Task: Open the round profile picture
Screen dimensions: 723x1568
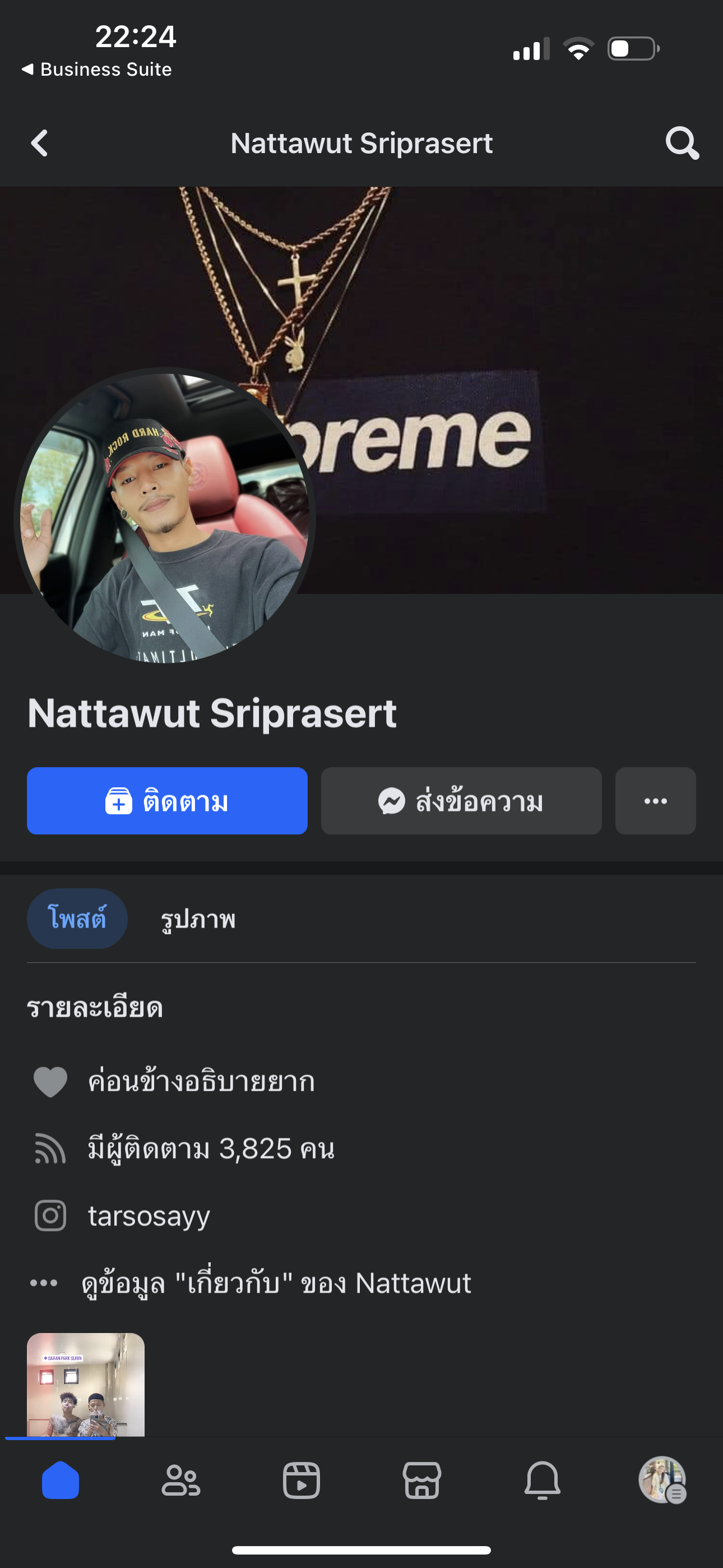Action: (x=164, y=518)
